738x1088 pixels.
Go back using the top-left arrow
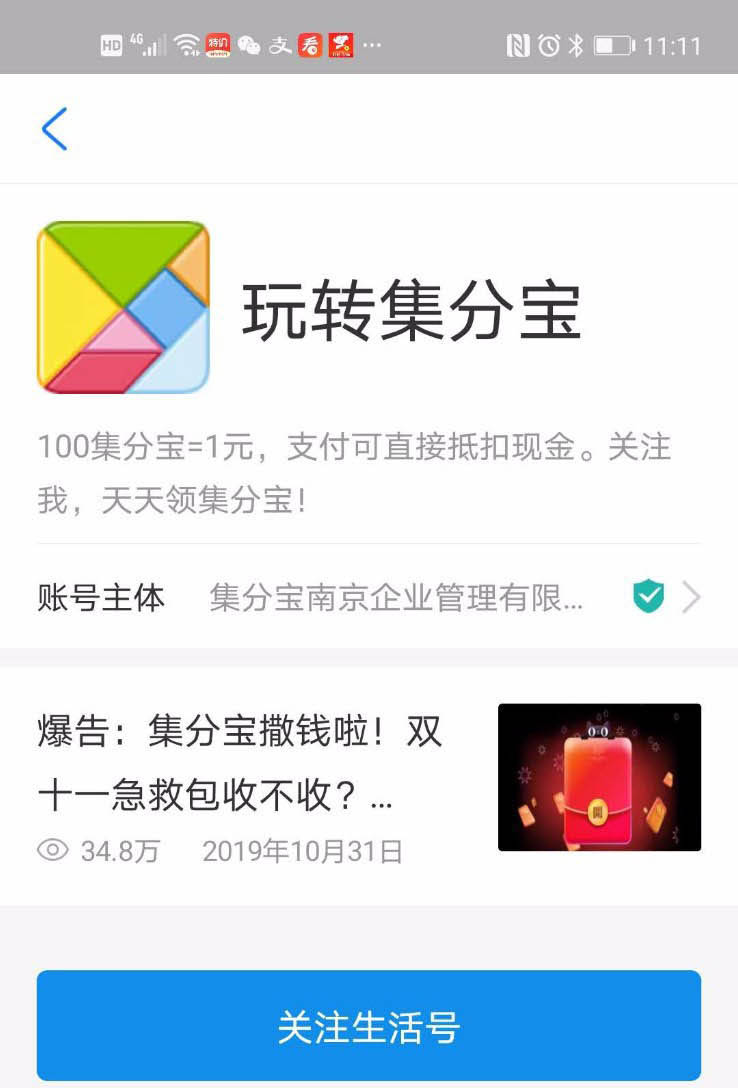click(54, 129)
